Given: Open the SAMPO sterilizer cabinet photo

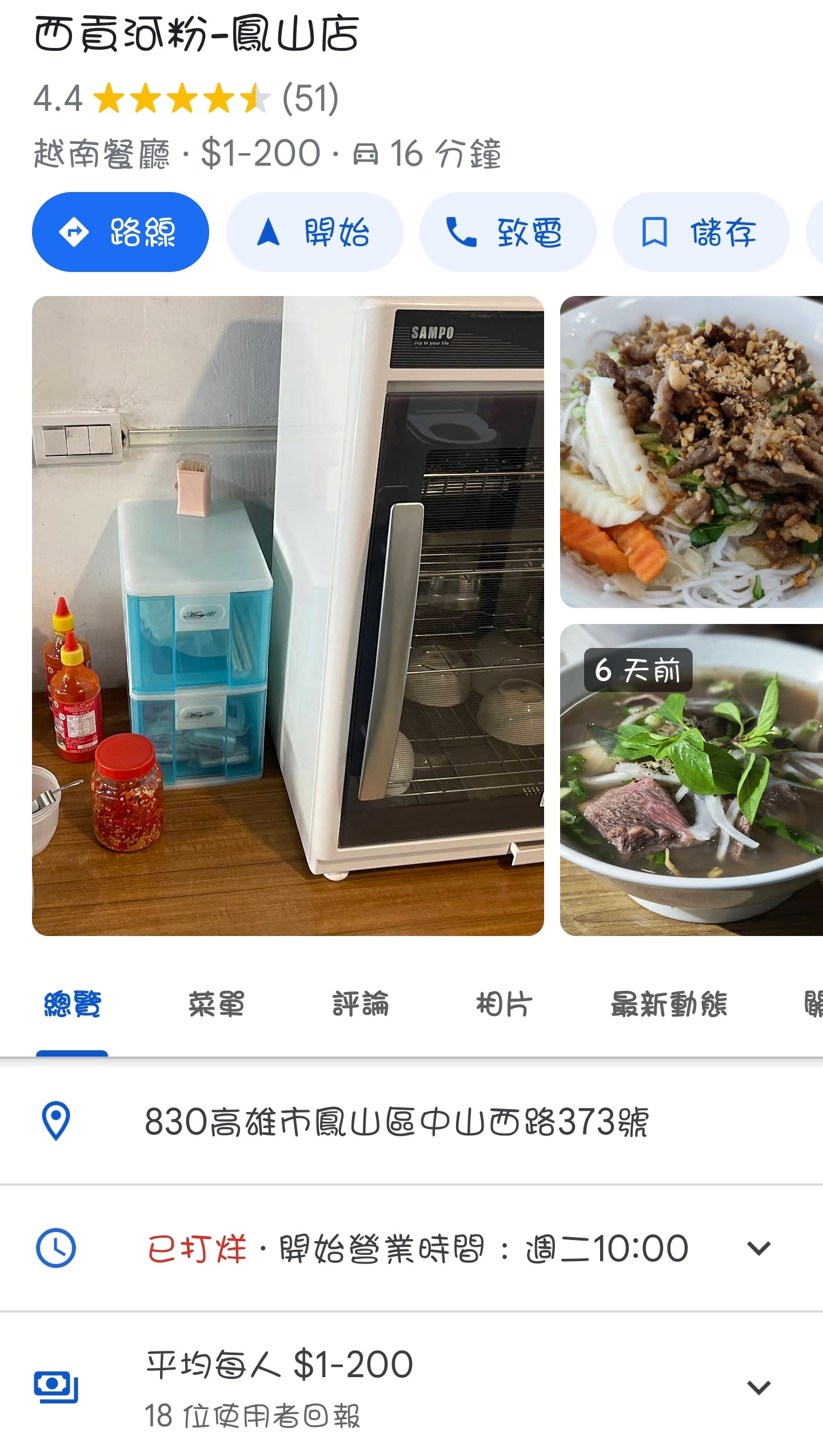Looking at the screenshot, I should coord(288,615).
